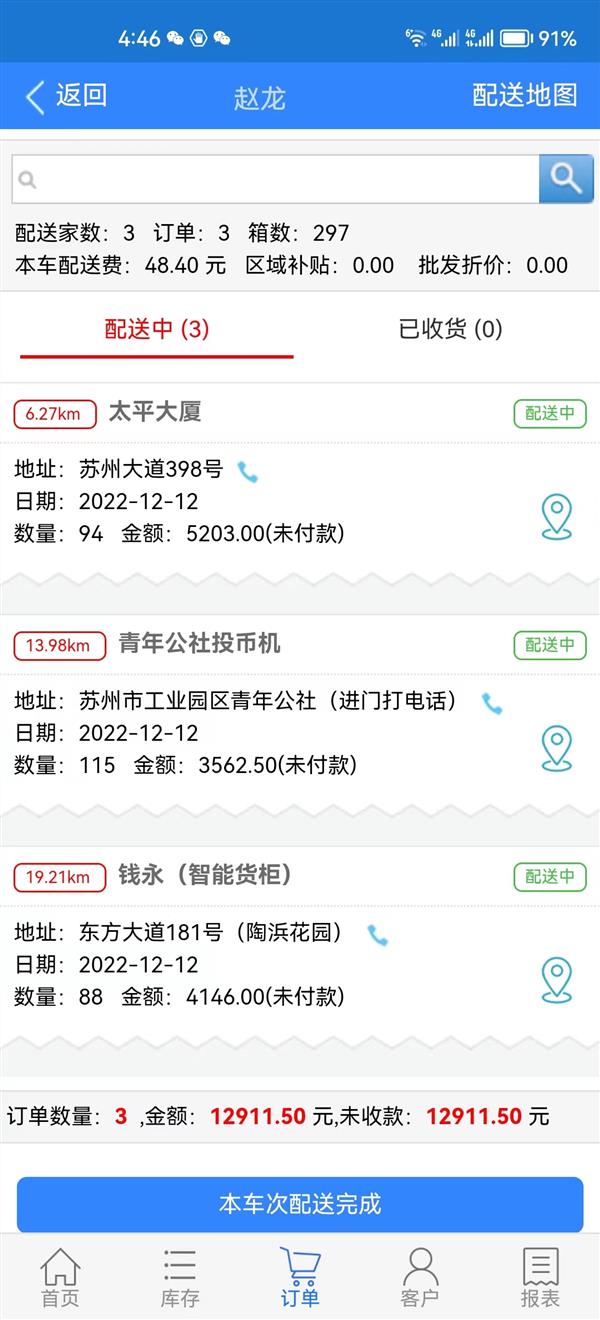Show 青年公社投币机 location pin
600x1320 pixels.
(x=556, y=749)
